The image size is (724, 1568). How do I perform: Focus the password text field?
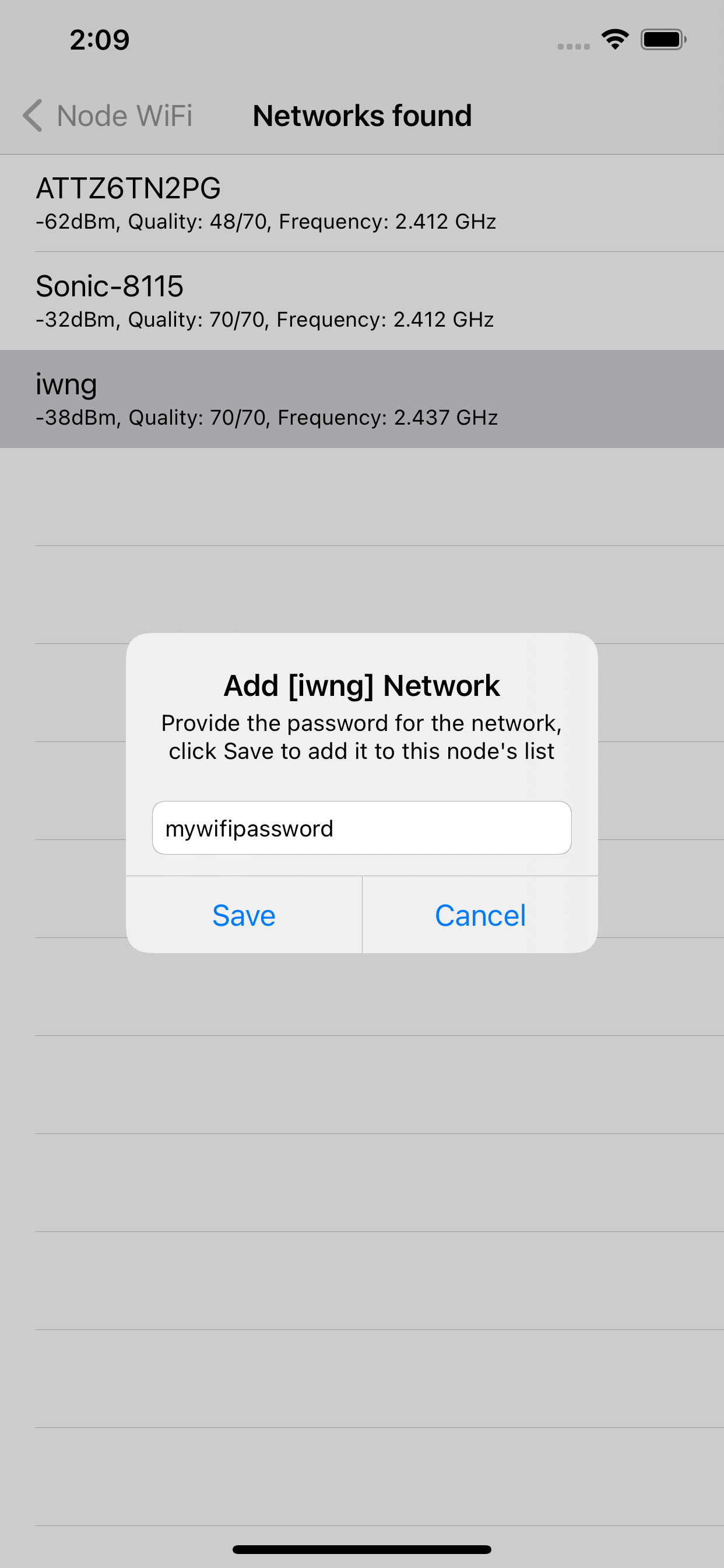pyautogui.click(x=362, y=828)
